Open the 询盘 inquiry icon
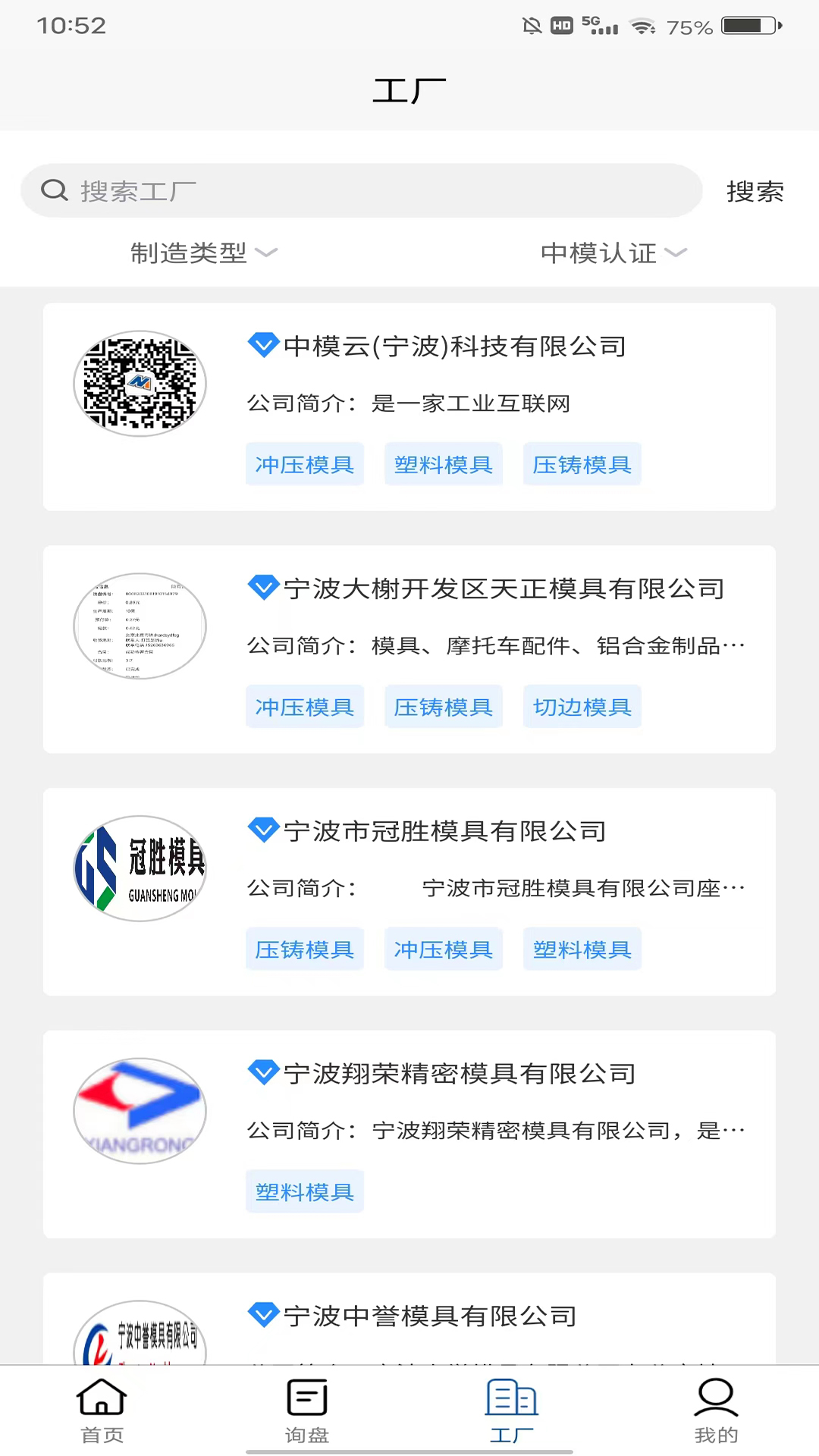 306,1399
